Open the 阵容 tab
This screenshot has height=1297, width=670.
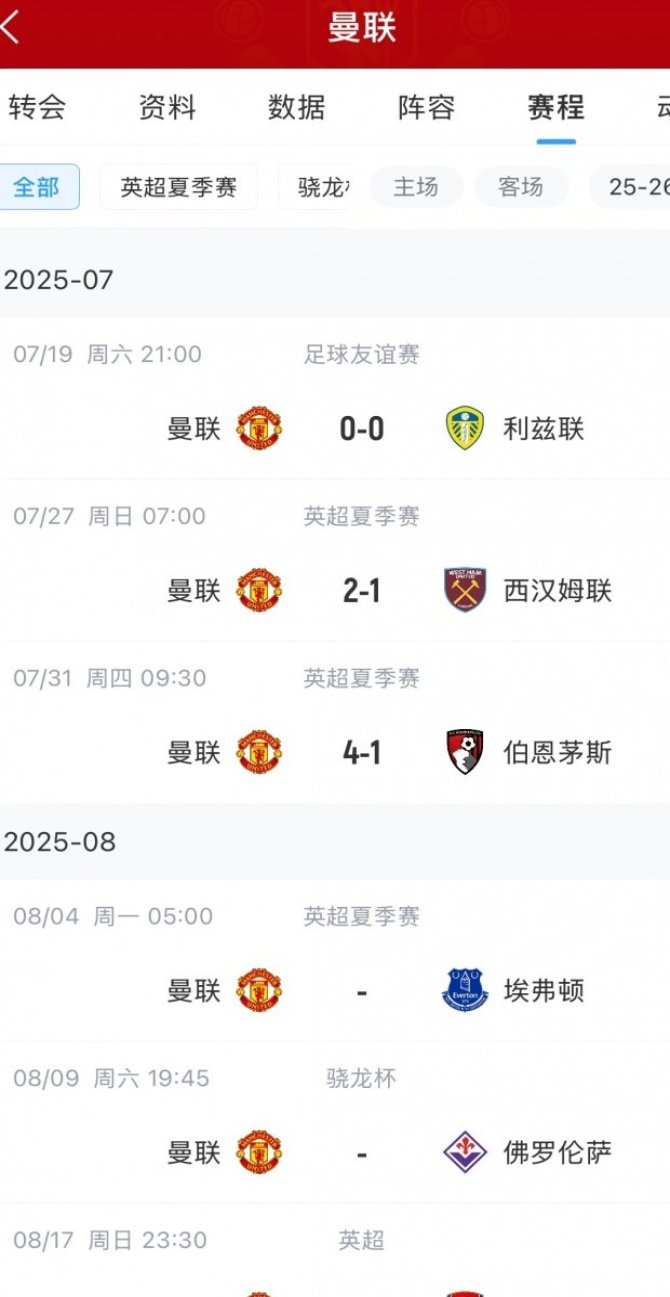pos(427,107)
